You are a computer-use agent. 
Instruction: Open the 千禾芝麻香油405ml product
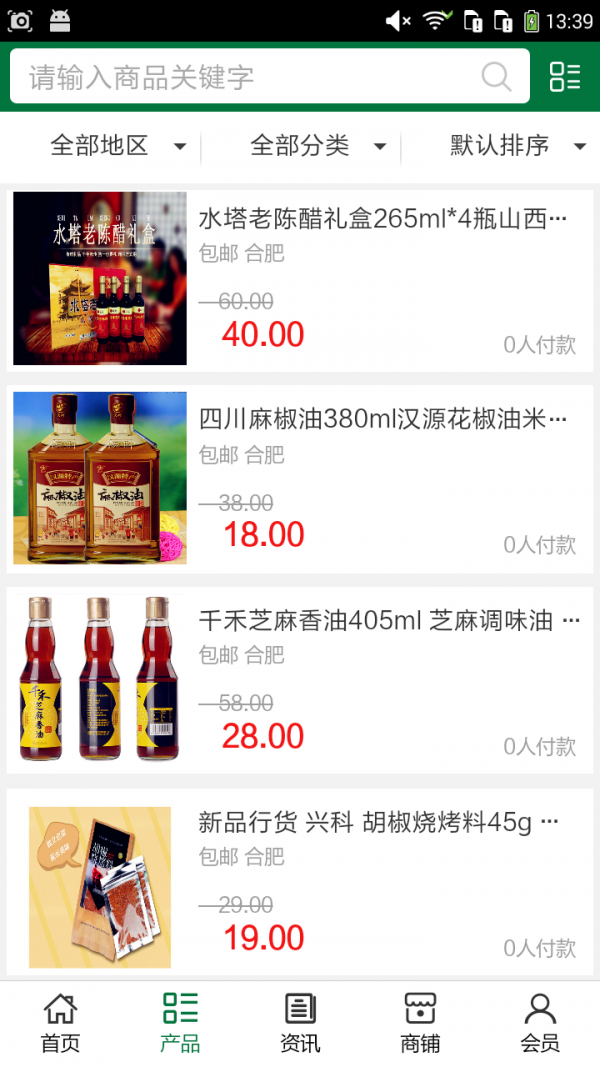pyautogui.click(x=300, y=680)
